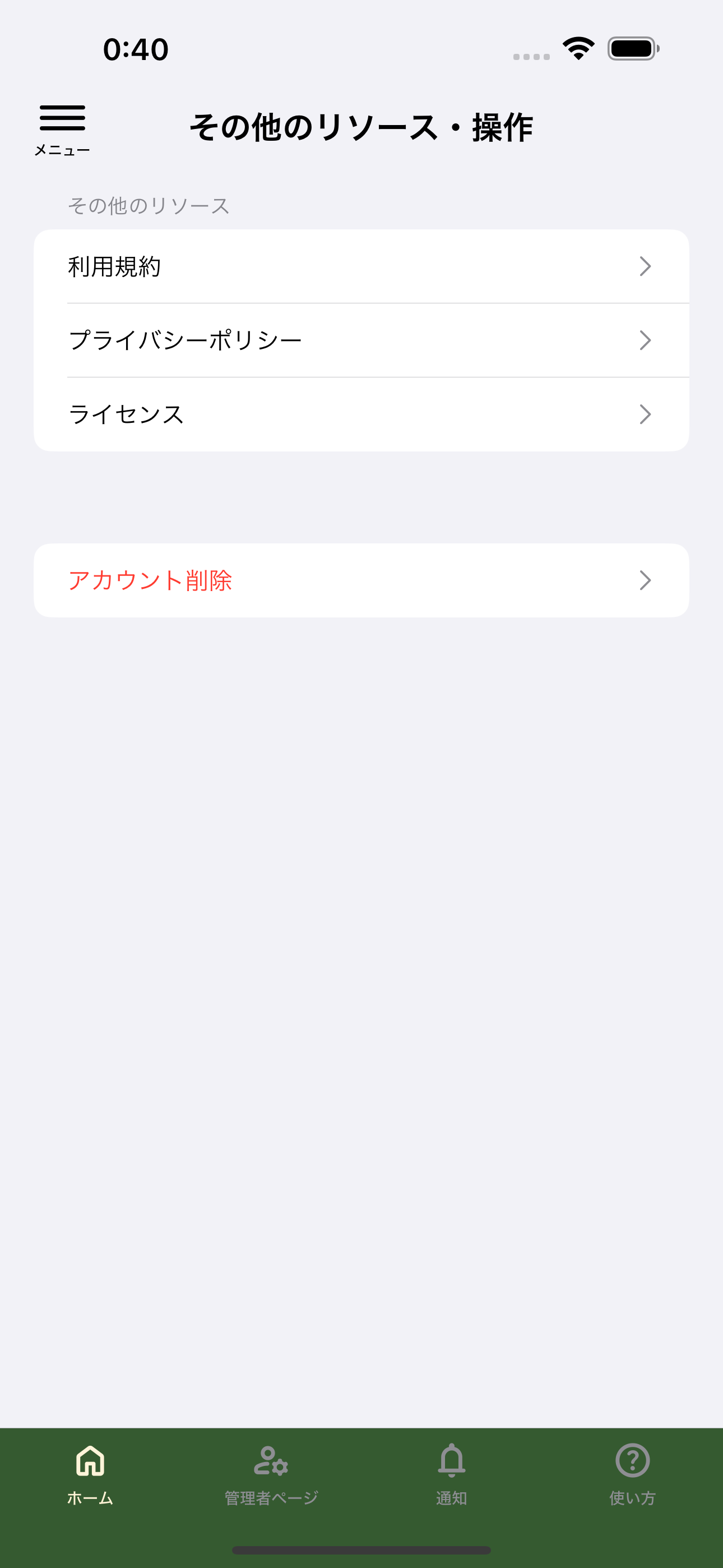Select アカウント削除 to delete account
This screenshot has height=1568, width=723.
tap(361, 580)
